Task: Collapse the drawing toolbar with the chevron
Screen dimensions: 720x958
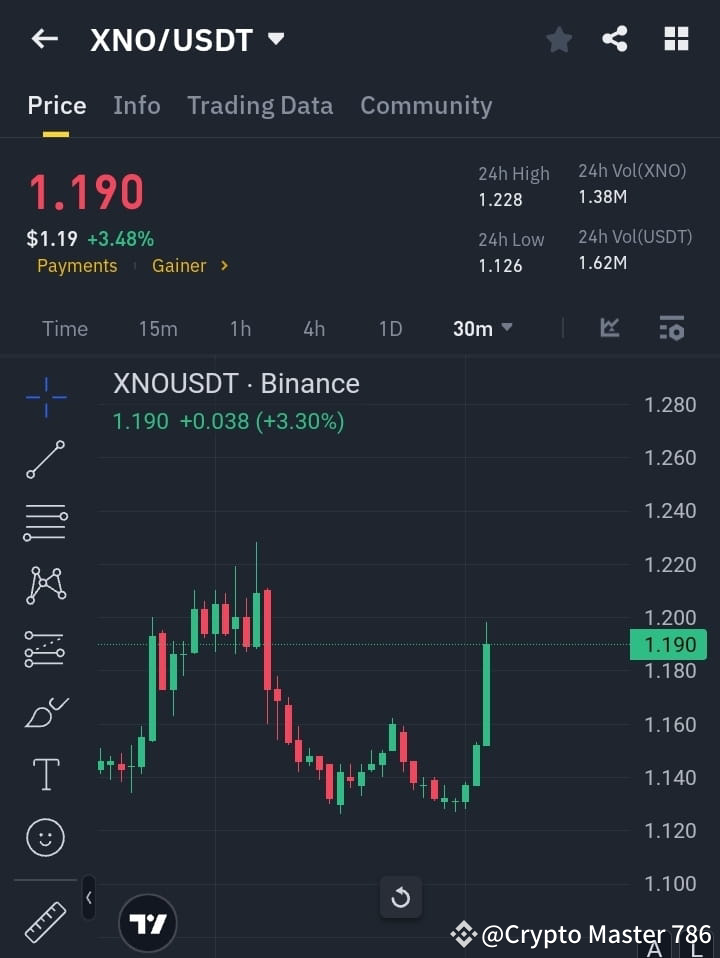Action: click(x=88, y=898)
